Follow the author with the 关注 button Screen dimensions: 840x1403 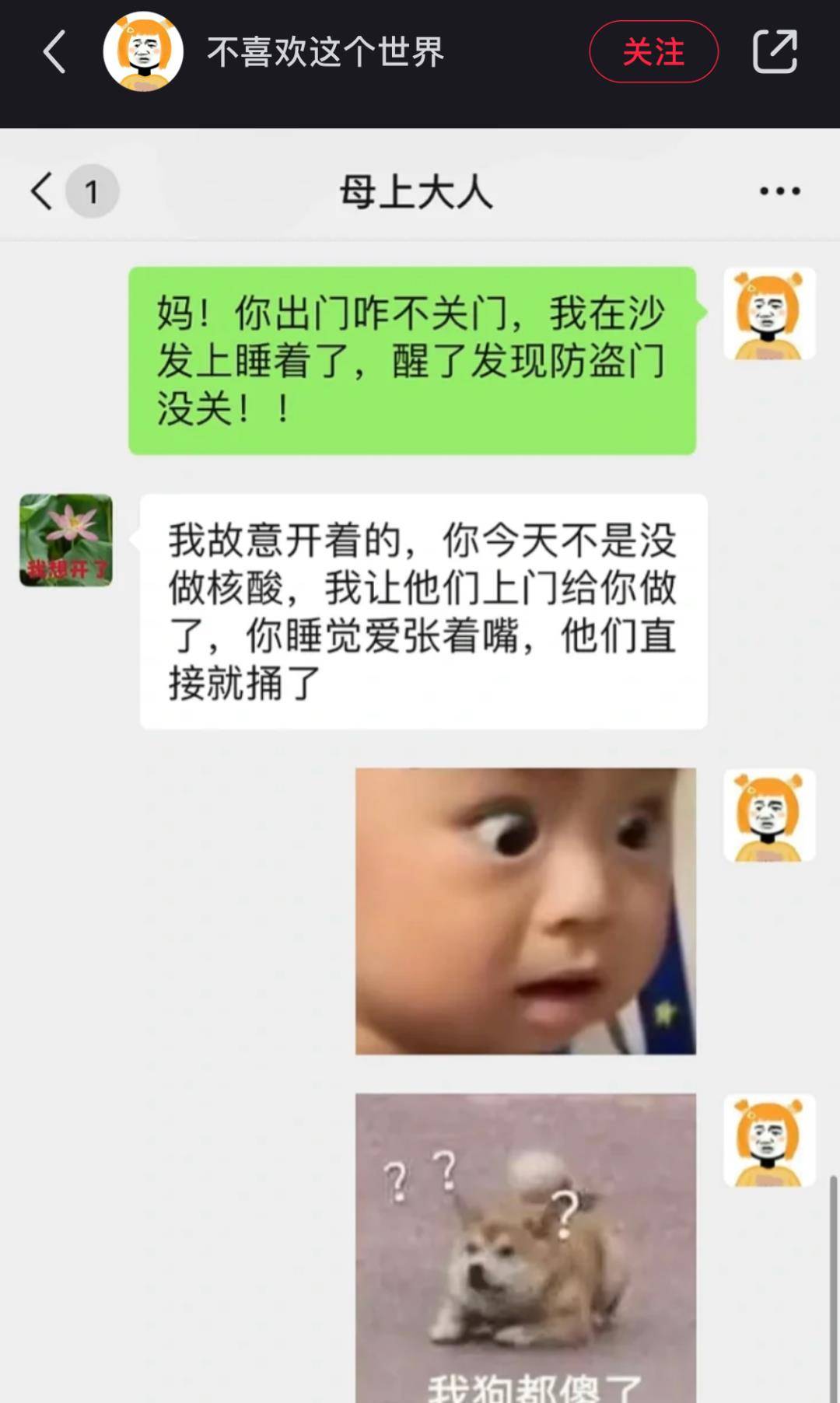tap(653, 52)
